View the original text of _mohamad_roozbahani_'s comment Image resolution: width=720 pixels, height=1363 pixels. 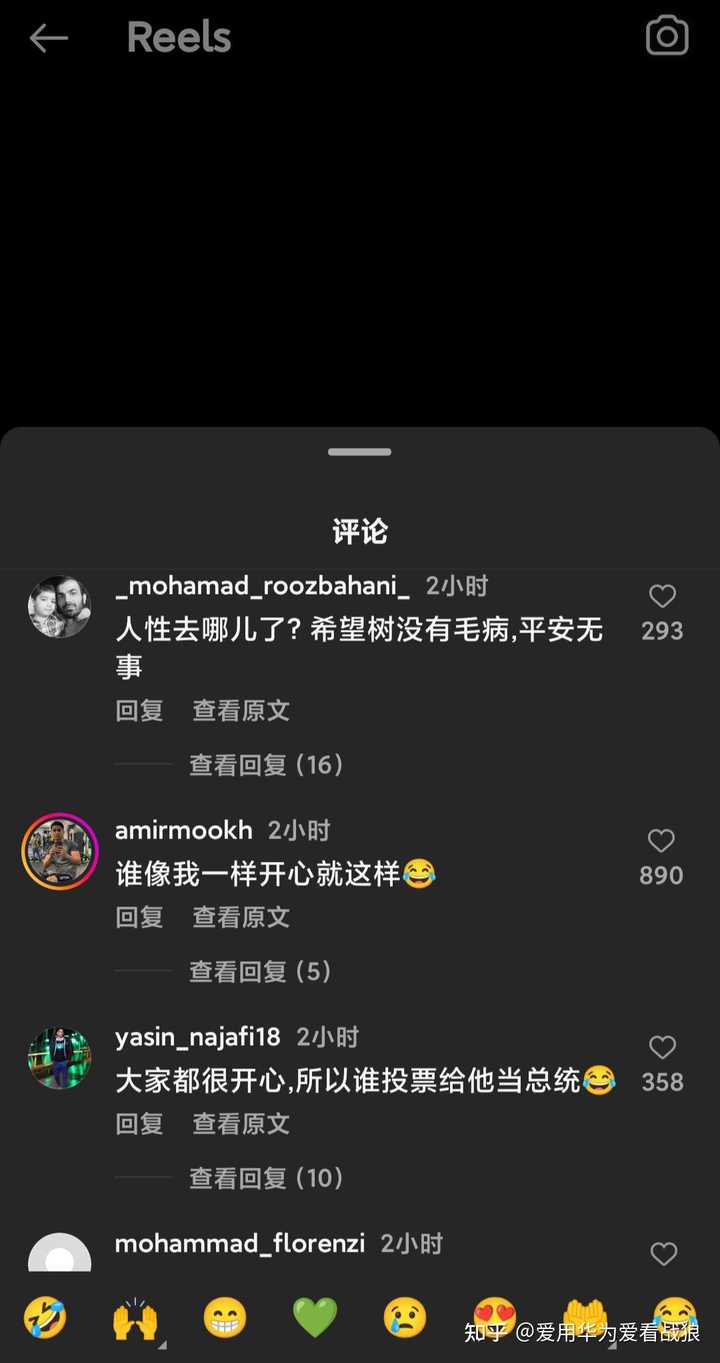(x=241, y=711)
